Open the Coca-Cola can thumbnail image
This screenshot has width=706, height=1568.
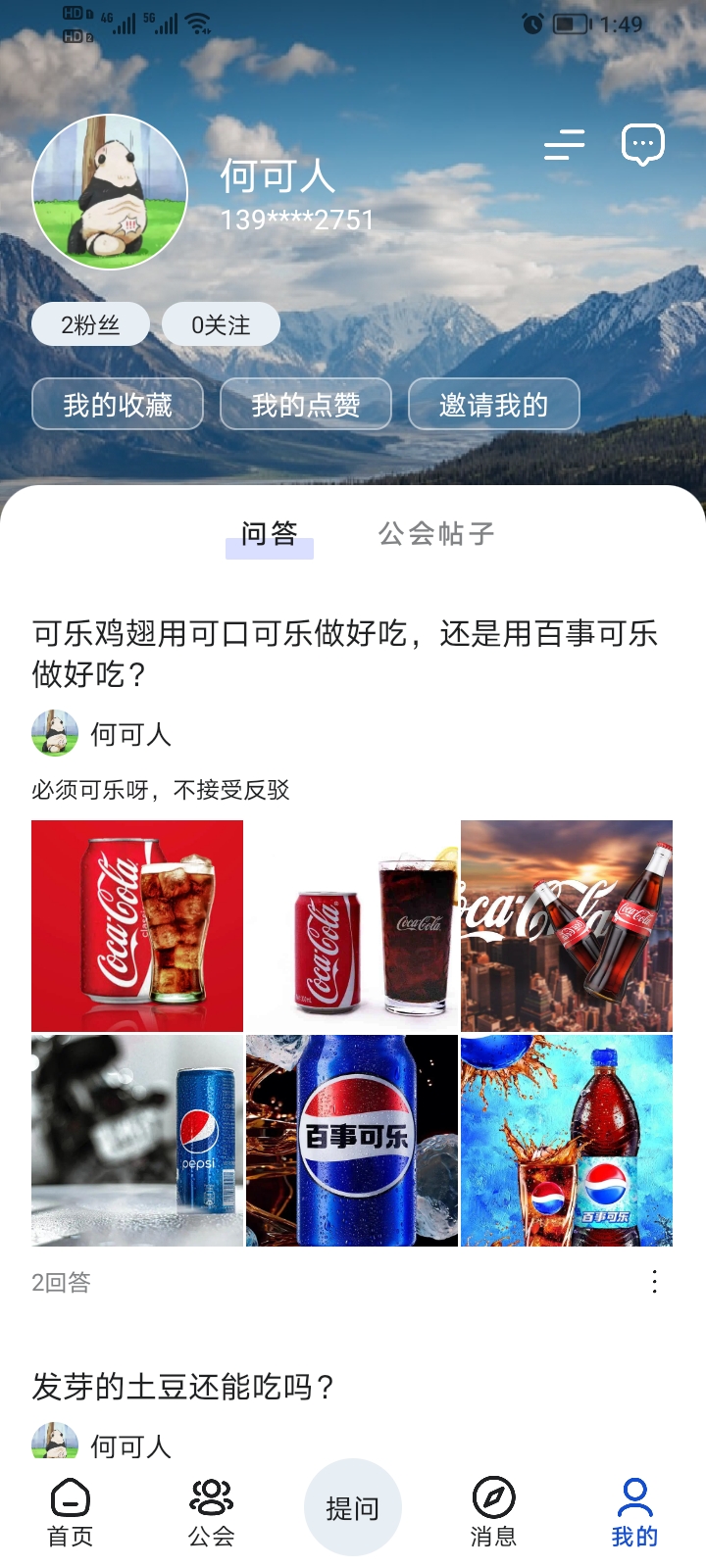[x=136, y=925]
